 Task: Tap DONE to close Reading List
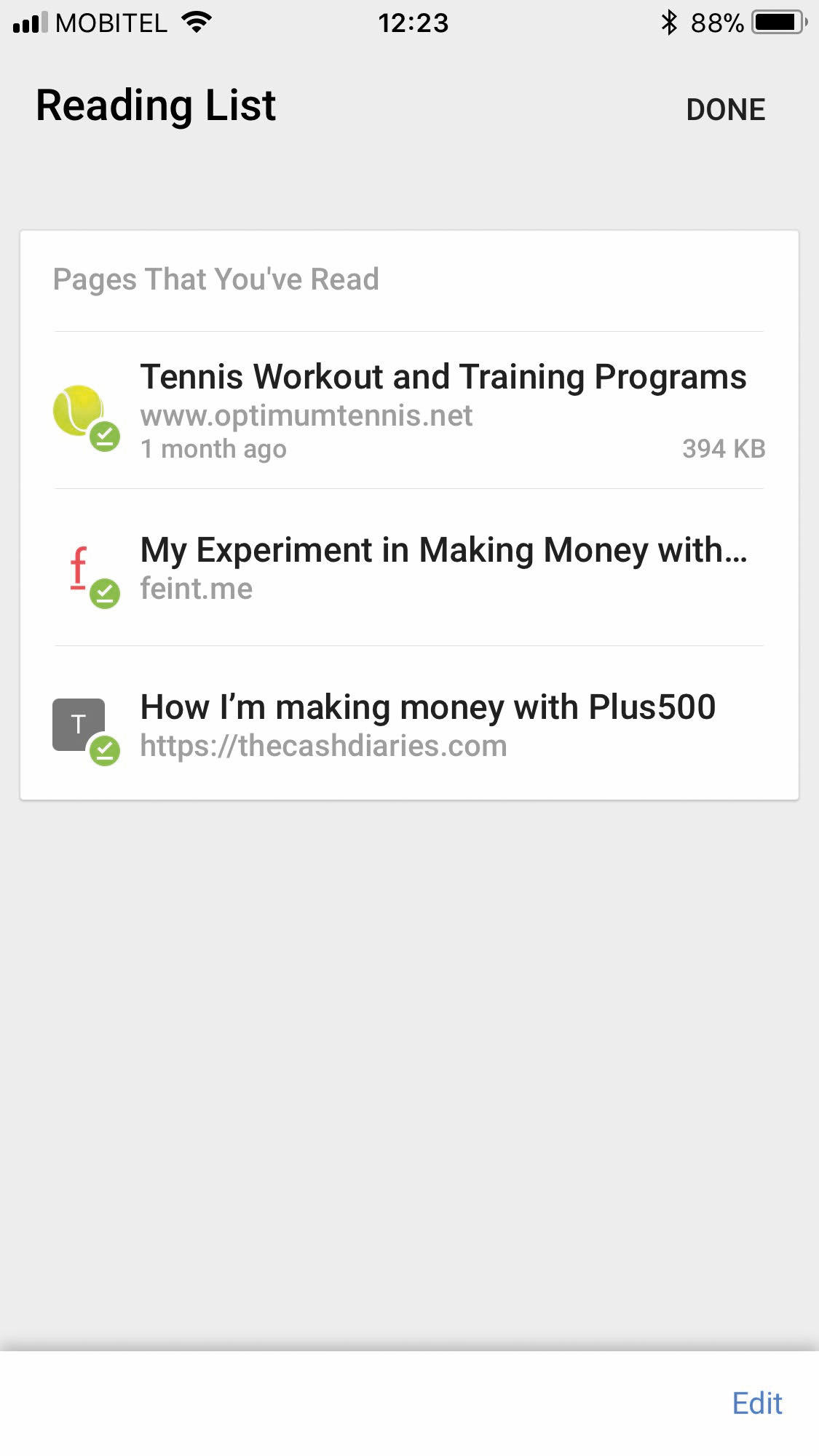(x=725, y=110)
